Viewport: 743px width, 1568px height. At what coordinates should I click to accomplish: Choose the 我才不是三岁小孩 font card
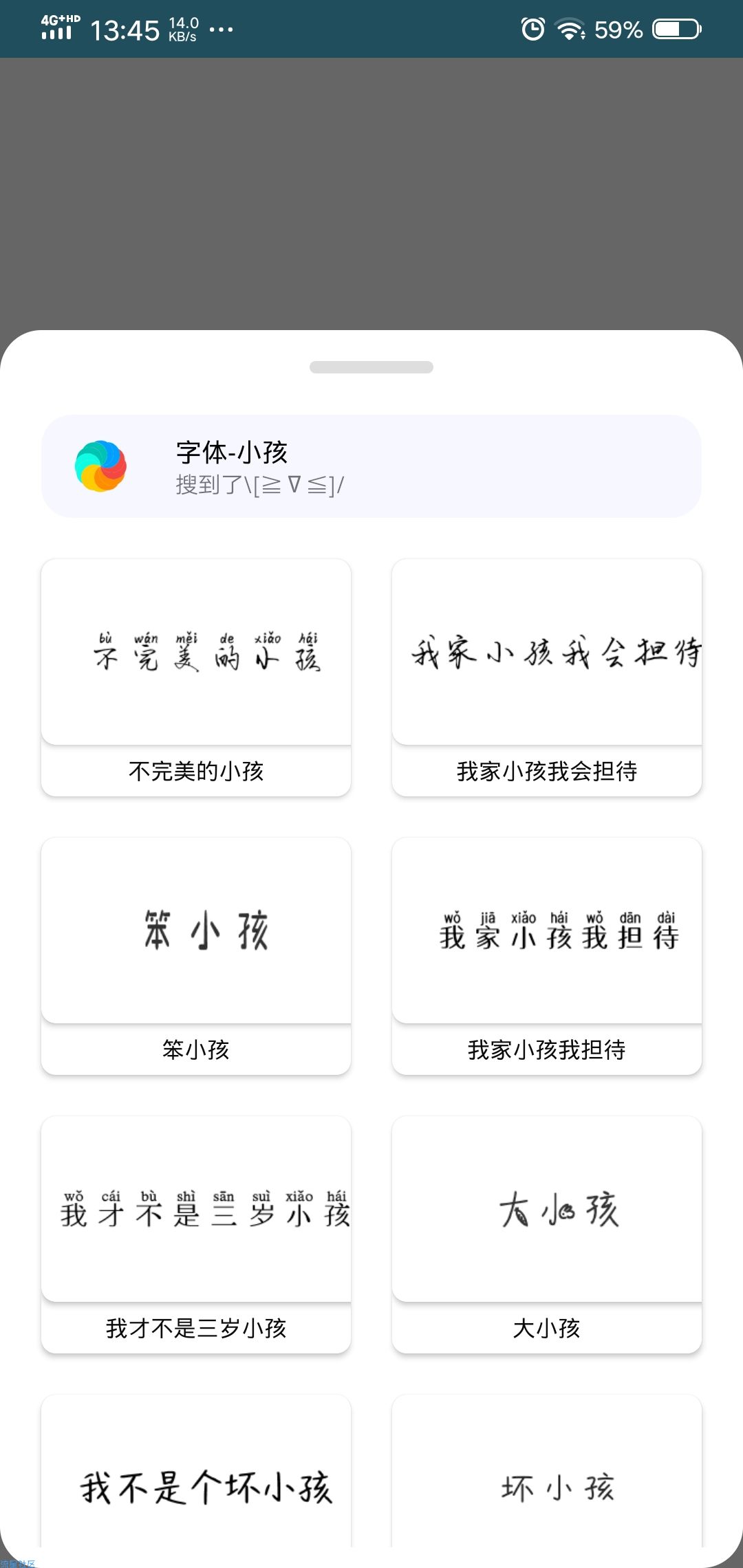tap(196, 1234)
